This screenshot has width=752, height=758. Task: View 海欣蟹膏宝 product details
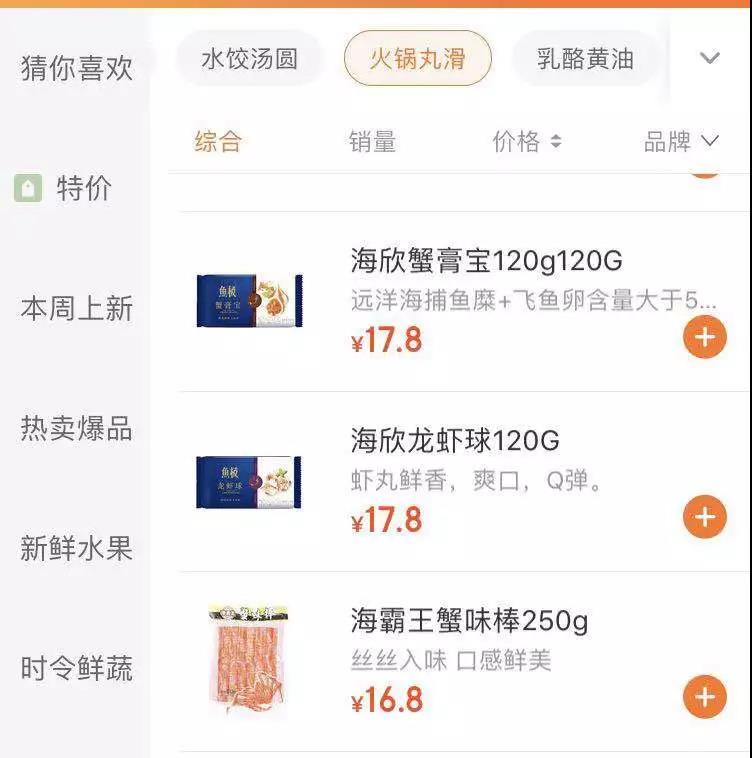[x=486, y=262]
